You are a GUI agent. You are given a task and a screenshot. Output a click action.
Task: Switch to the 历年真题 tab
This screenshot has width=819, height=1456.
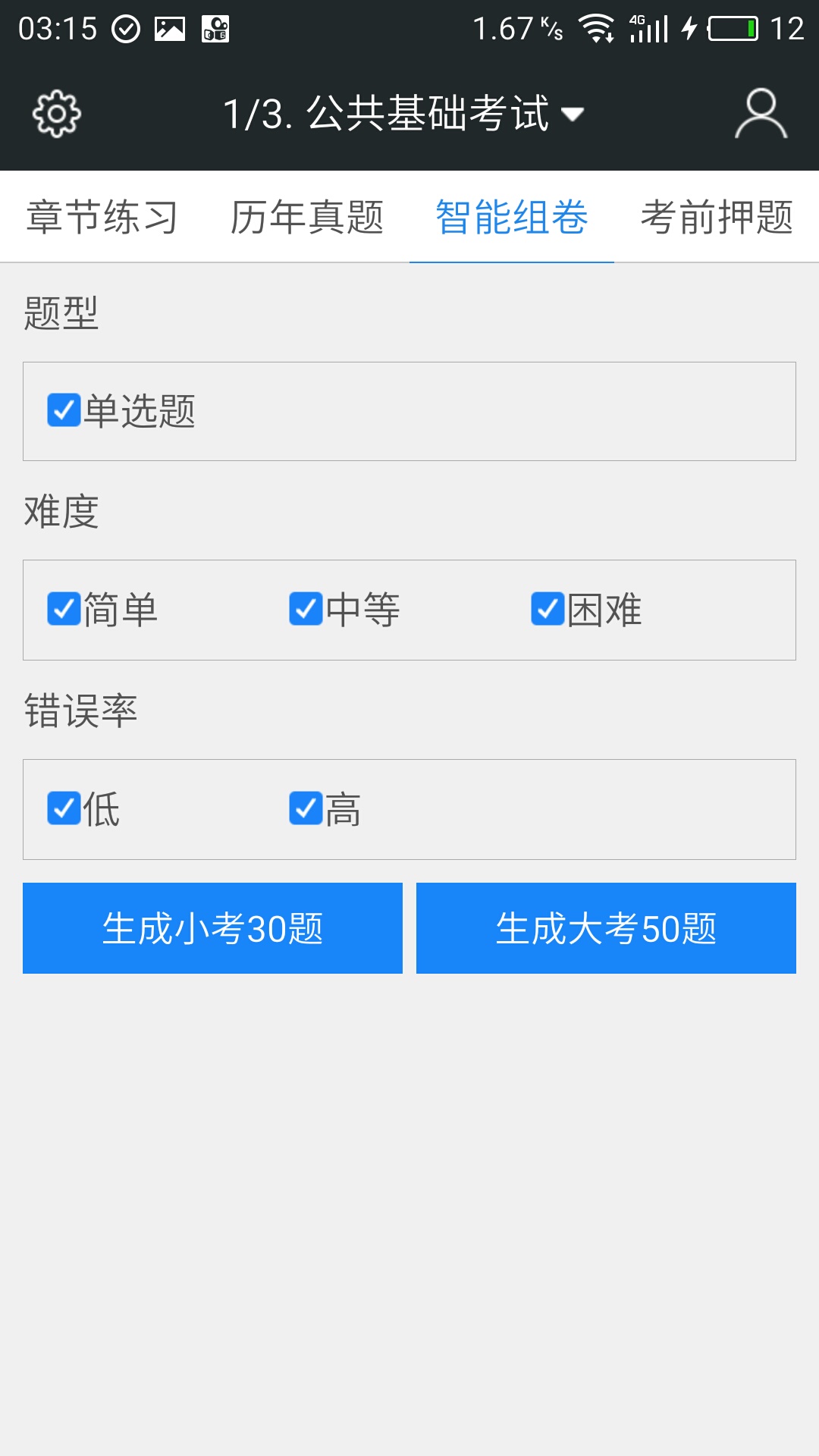point(307,218)
